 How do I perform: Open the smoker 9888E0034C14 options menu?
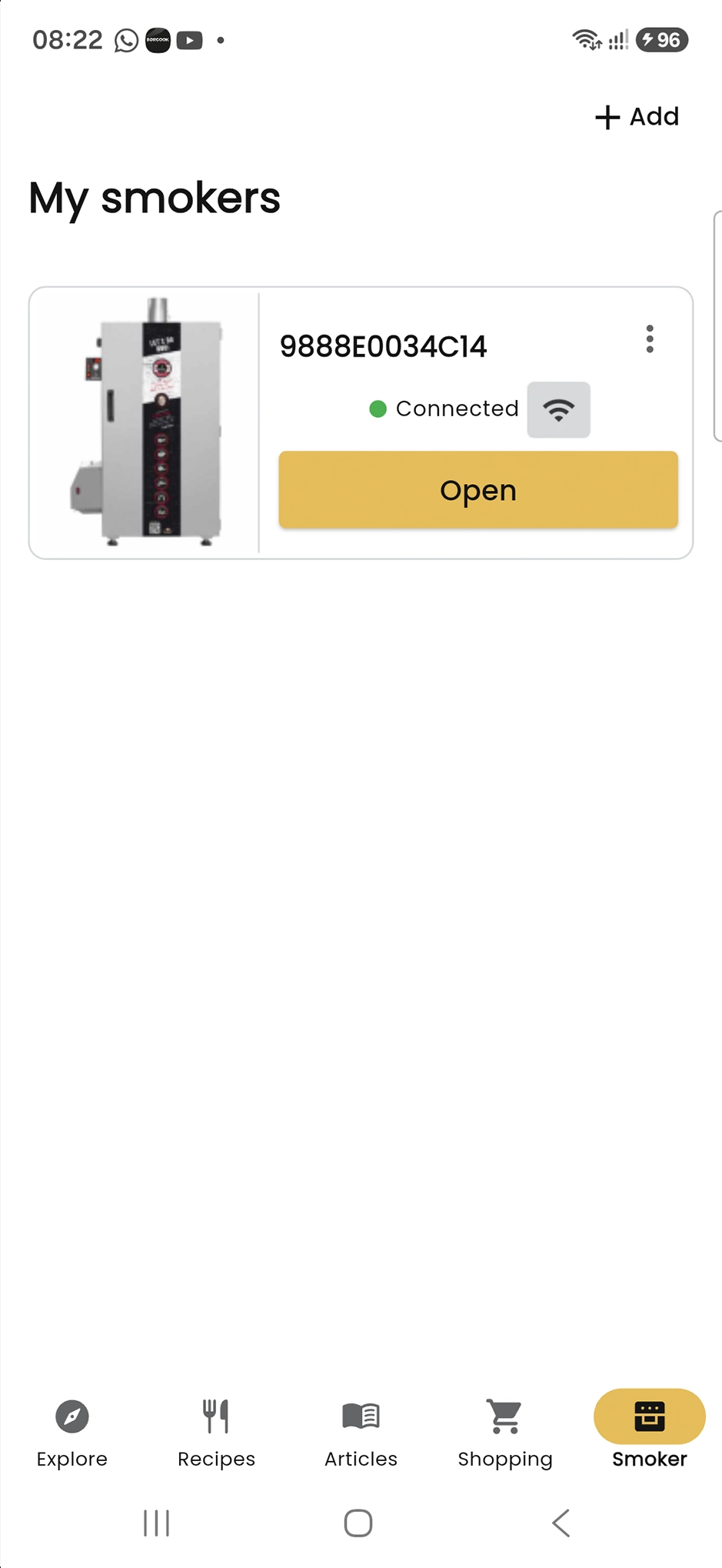point(650,339)
